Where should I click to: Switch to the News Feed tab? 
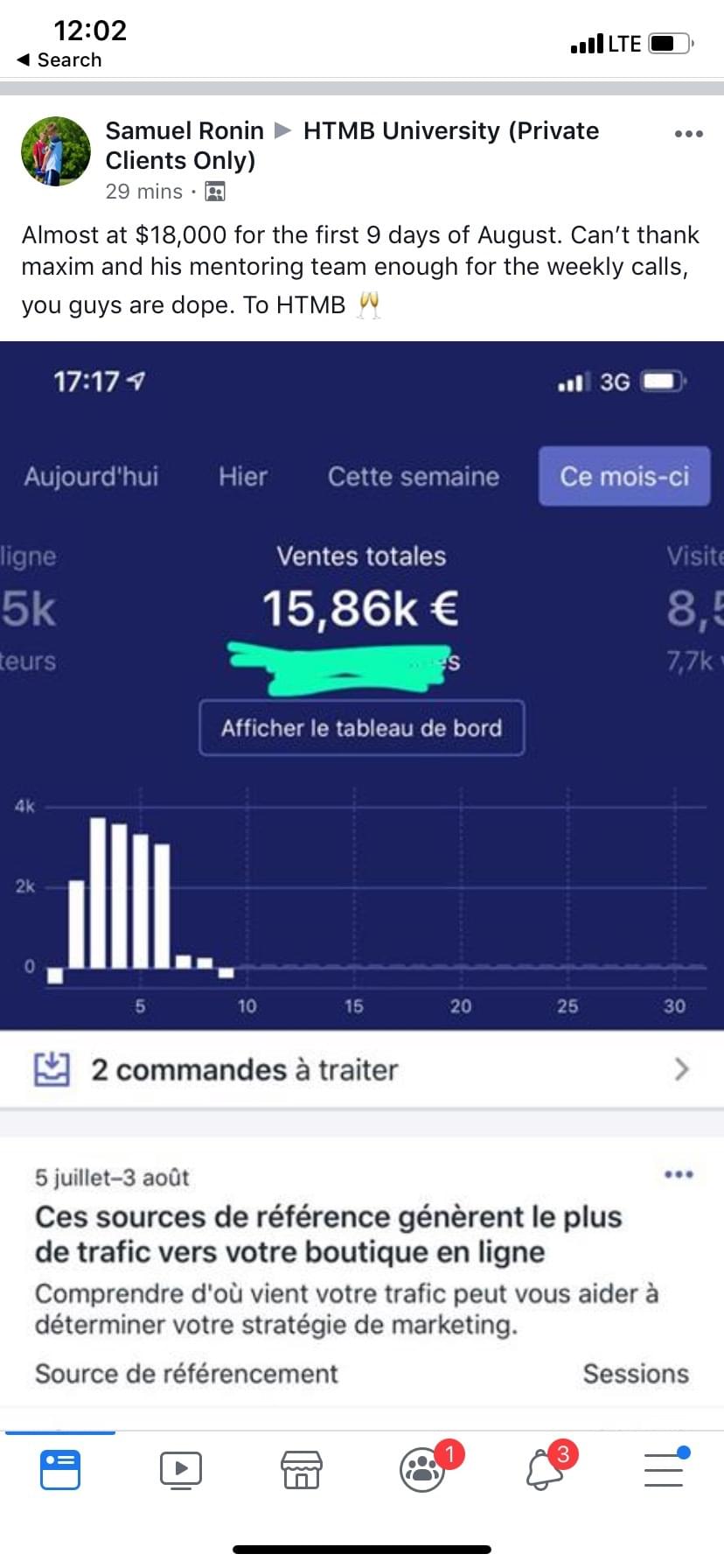coord(60,1469)
